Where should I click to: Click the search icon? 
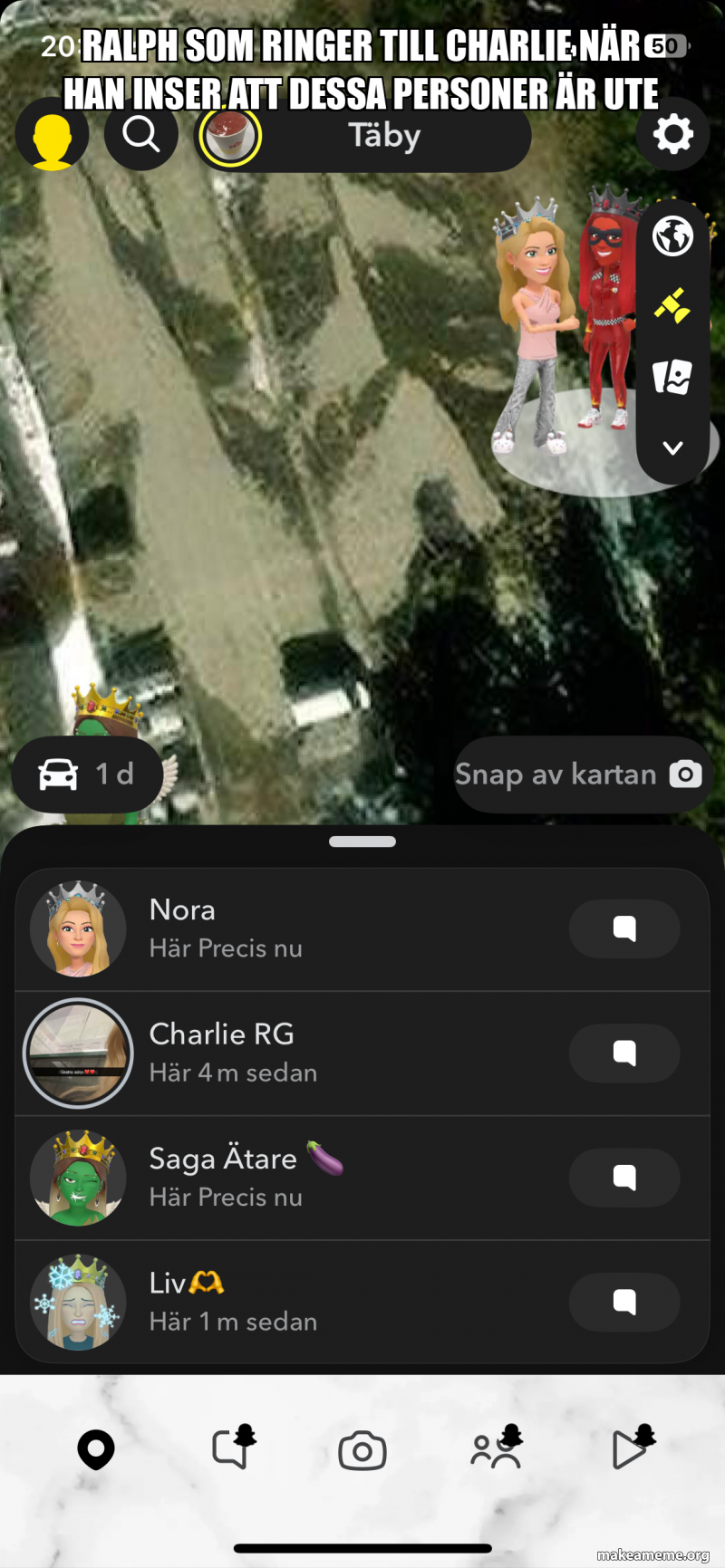tap(140, 134)
